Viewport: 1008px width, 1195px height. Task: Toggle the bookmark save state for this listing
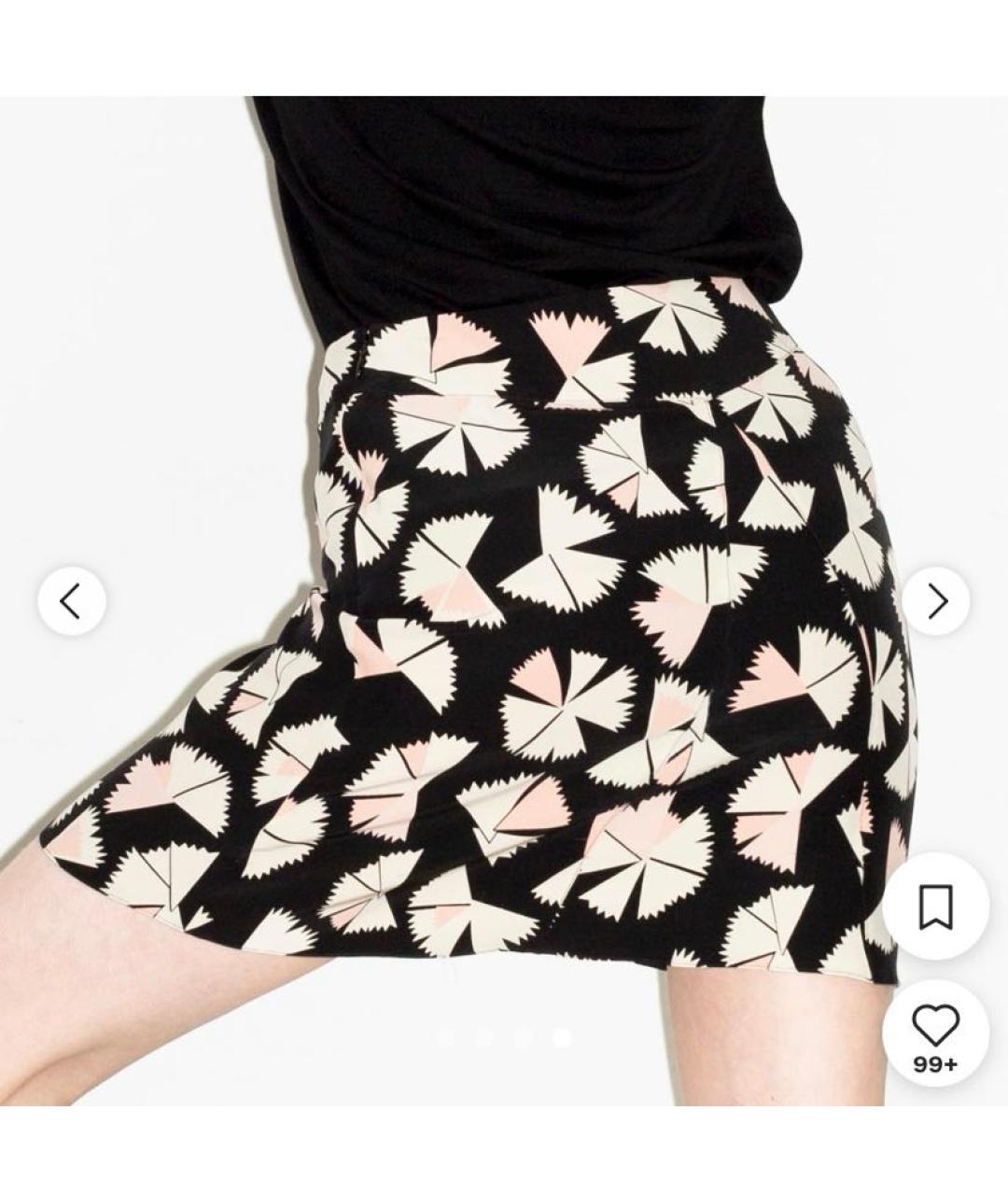(936, 906)
